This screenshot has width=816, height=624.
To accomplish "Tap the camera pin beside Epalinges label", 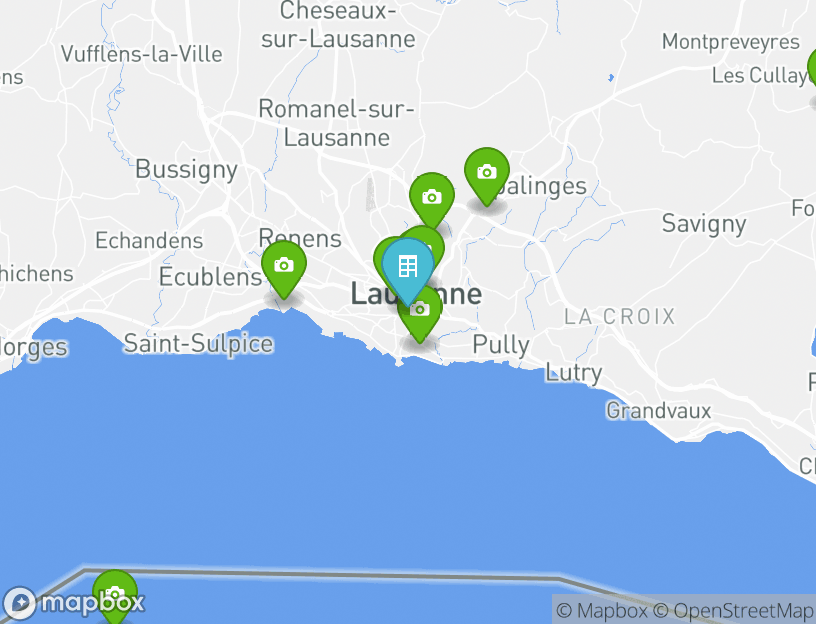I will click(x=487, y=173).
